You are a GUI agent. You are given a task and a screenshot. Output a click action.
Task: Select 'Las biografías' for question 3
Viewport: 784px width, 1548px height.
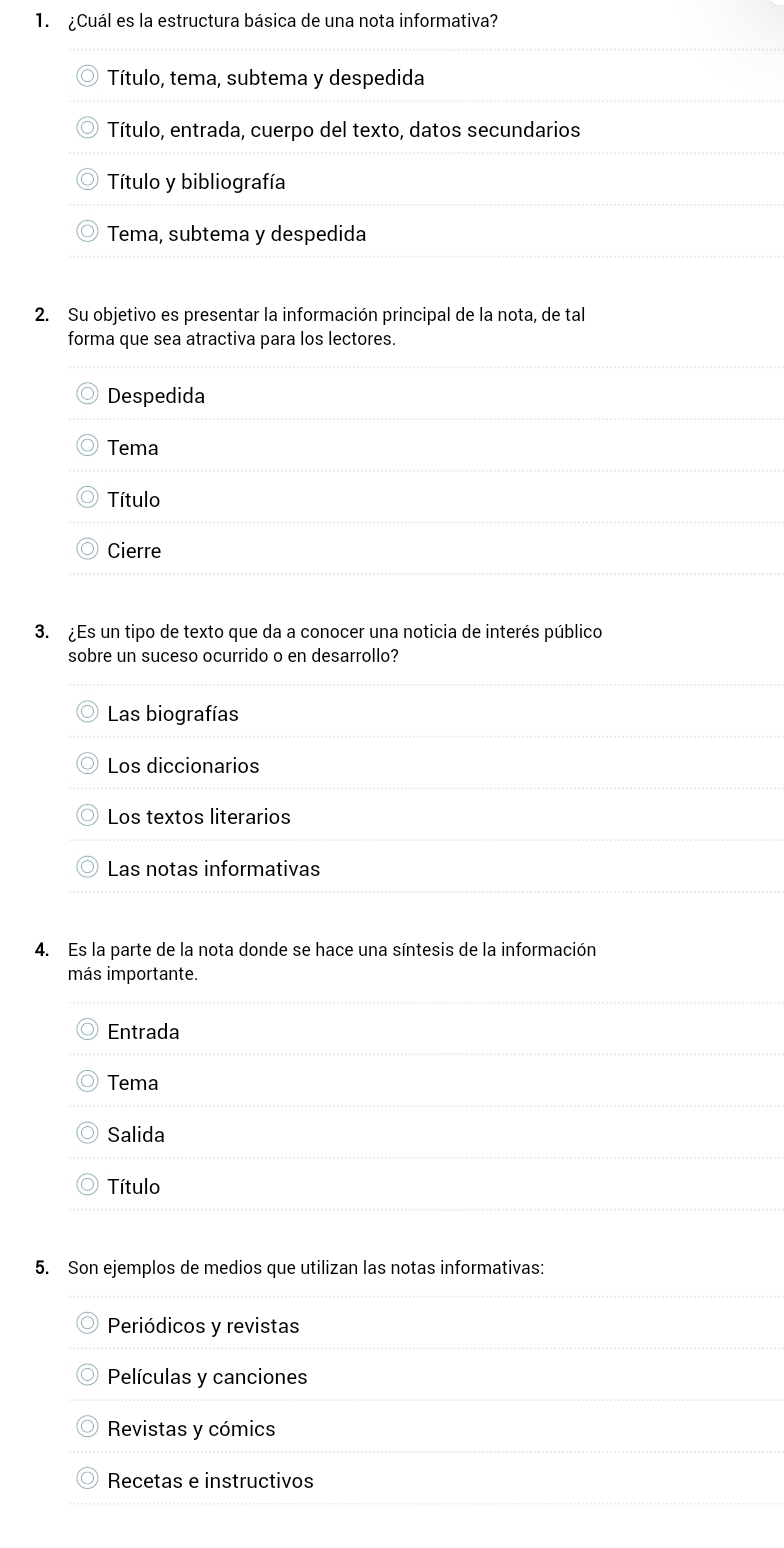tap(88, 713)
